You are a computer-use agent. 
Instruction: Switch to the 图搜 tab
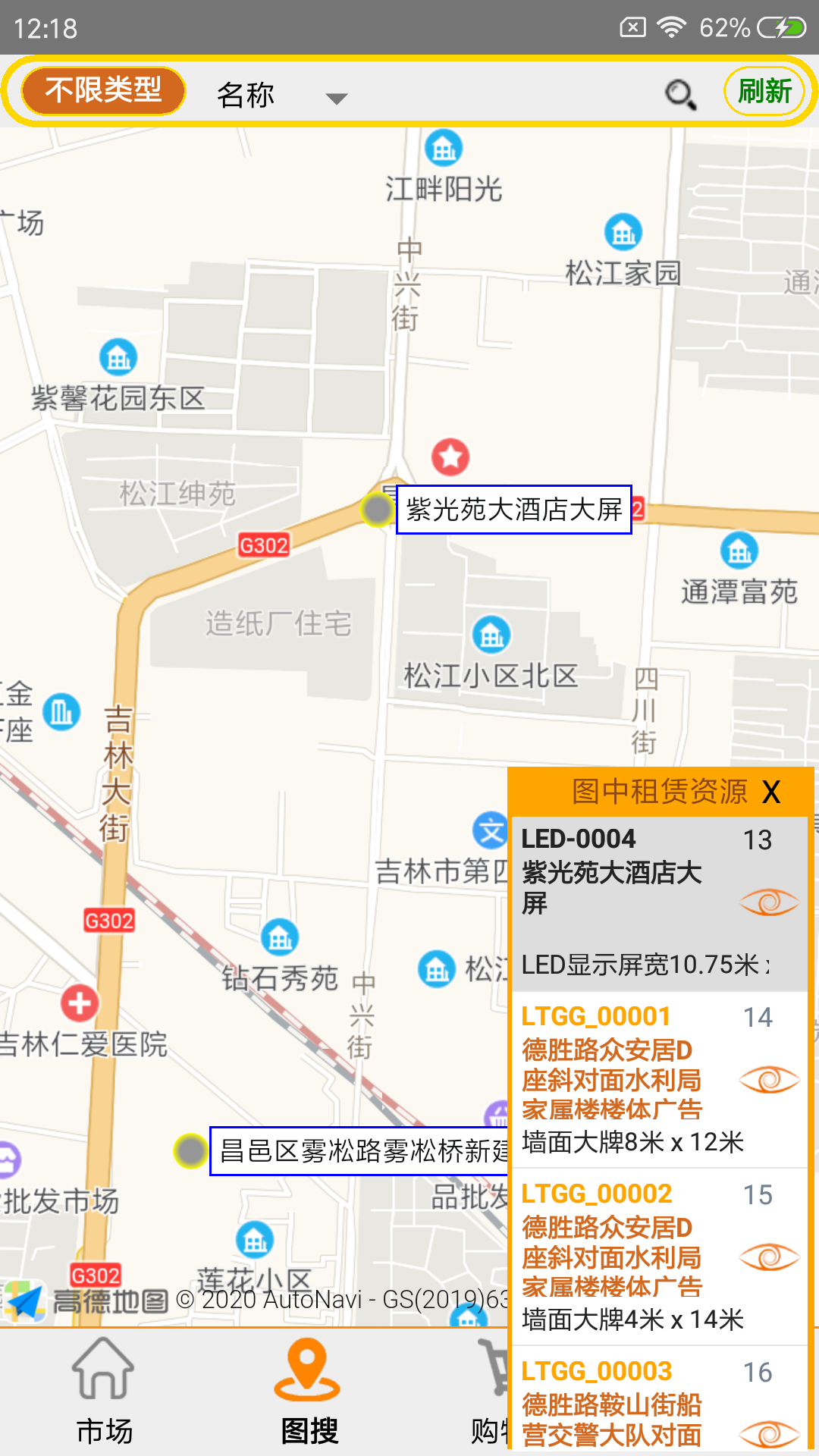(x=309, y=1392)
